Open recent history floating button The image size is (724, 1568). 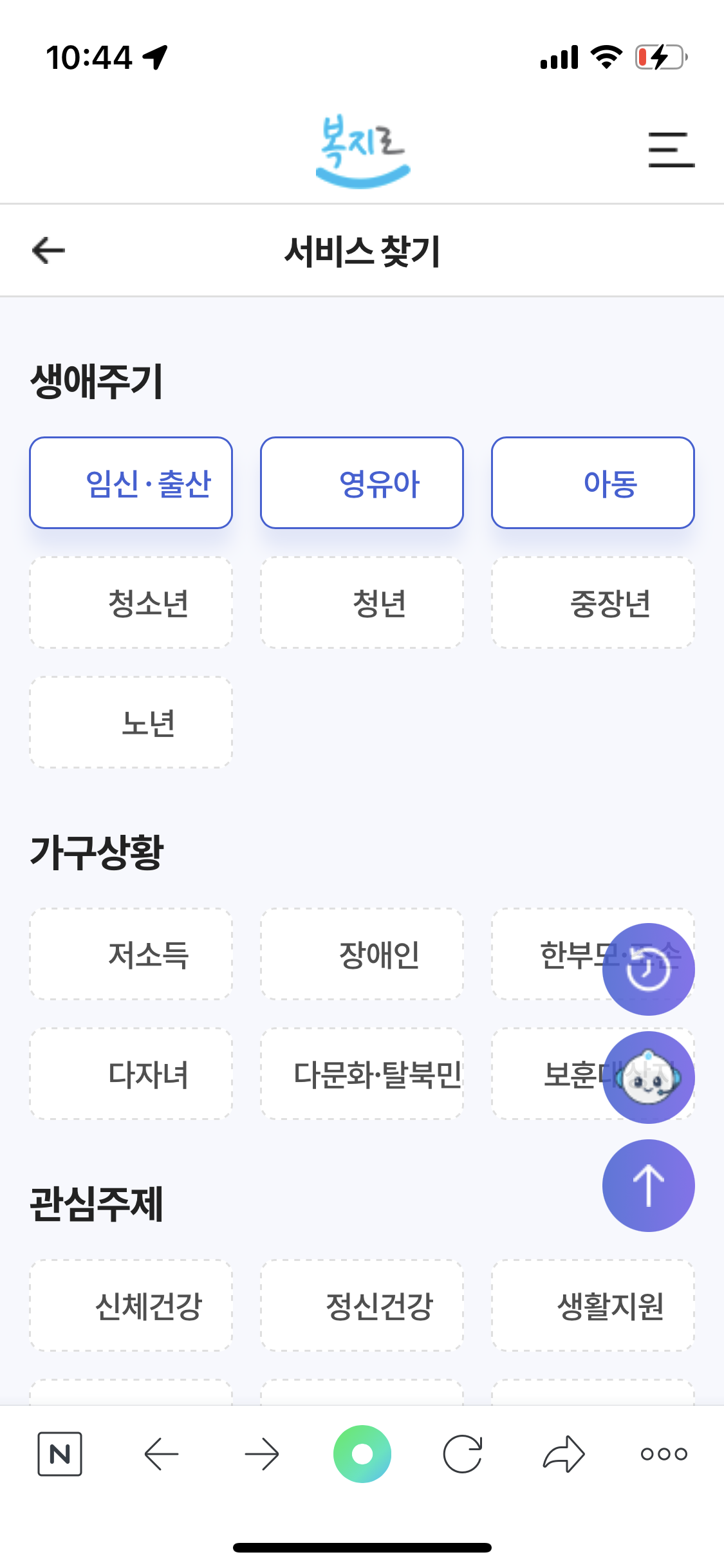tap(648, 969)
